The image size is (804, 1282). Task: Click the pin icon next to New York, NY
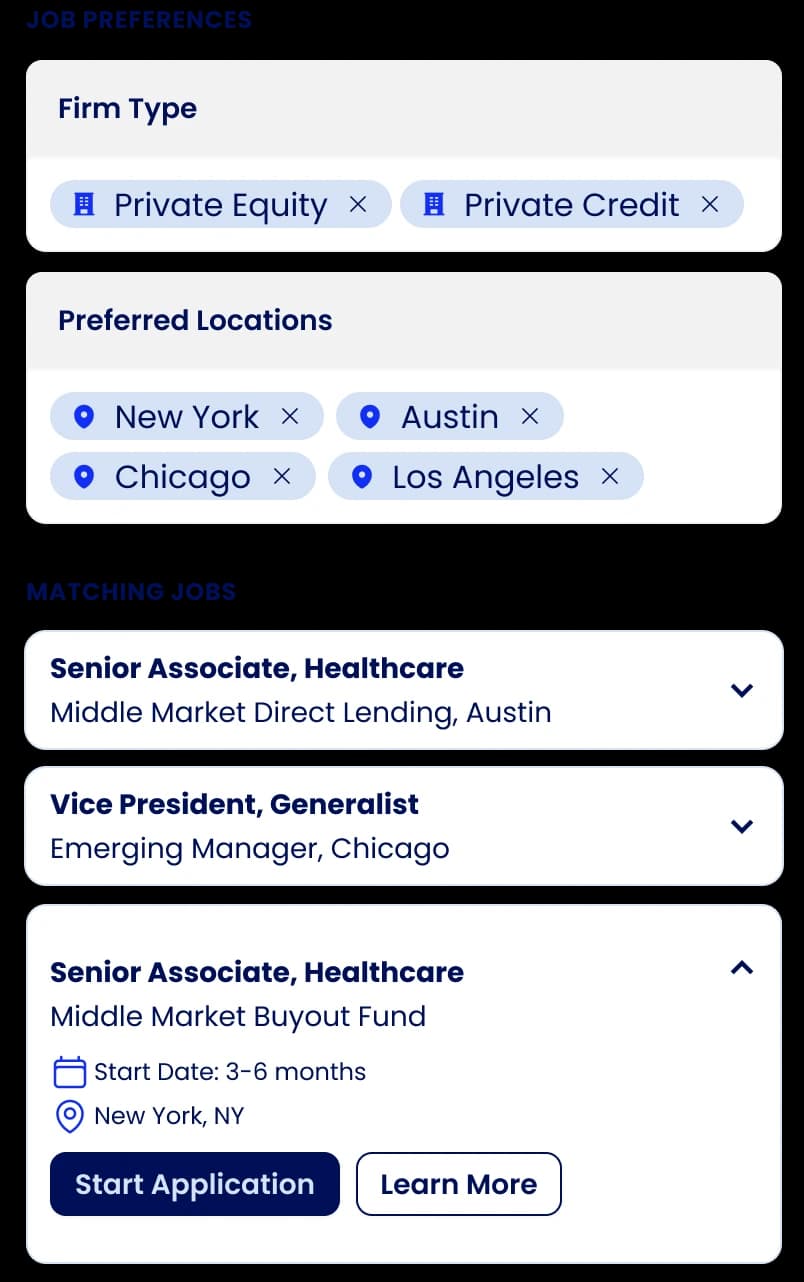(x=68, y=1116)
